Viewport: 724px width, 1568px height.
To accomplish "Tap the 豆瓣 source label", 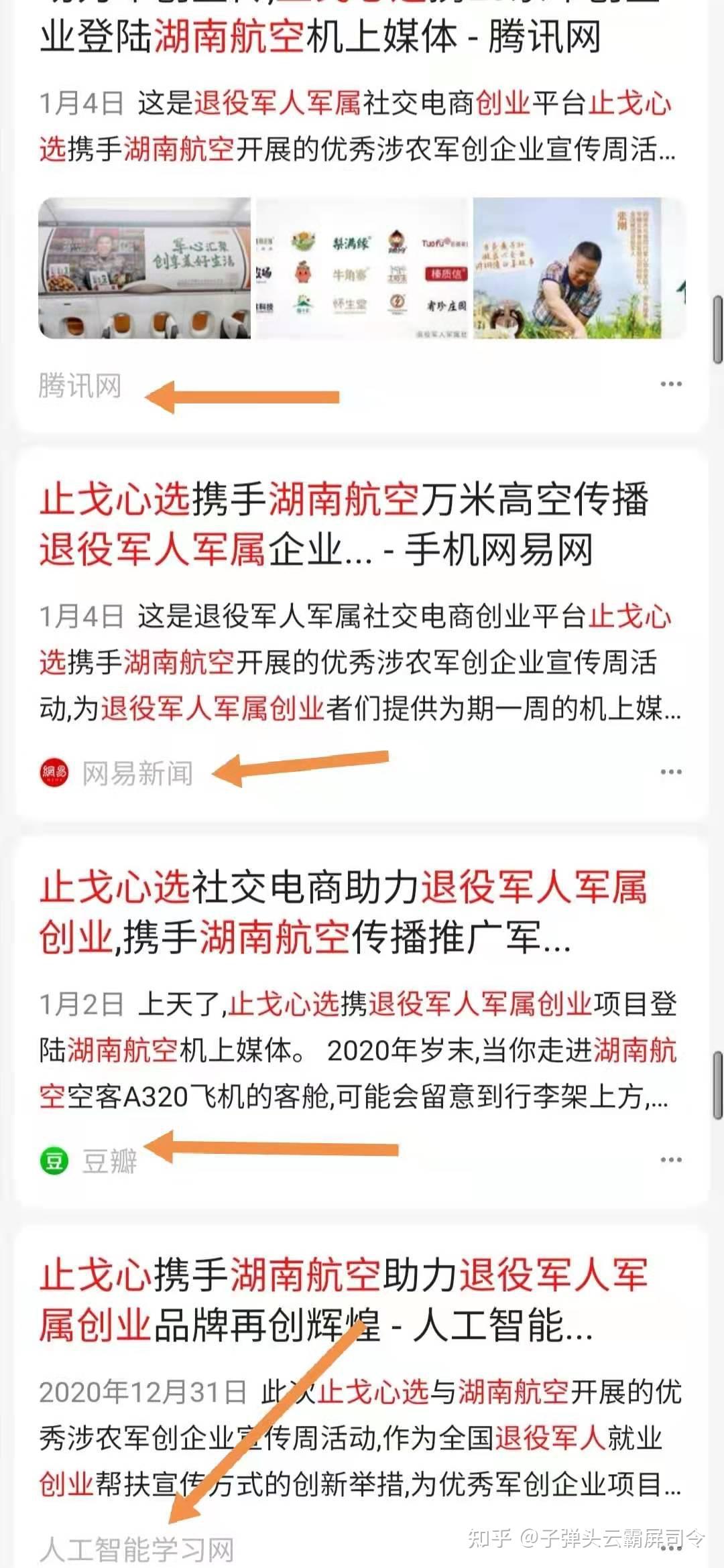I will (x=109, y=1161).
